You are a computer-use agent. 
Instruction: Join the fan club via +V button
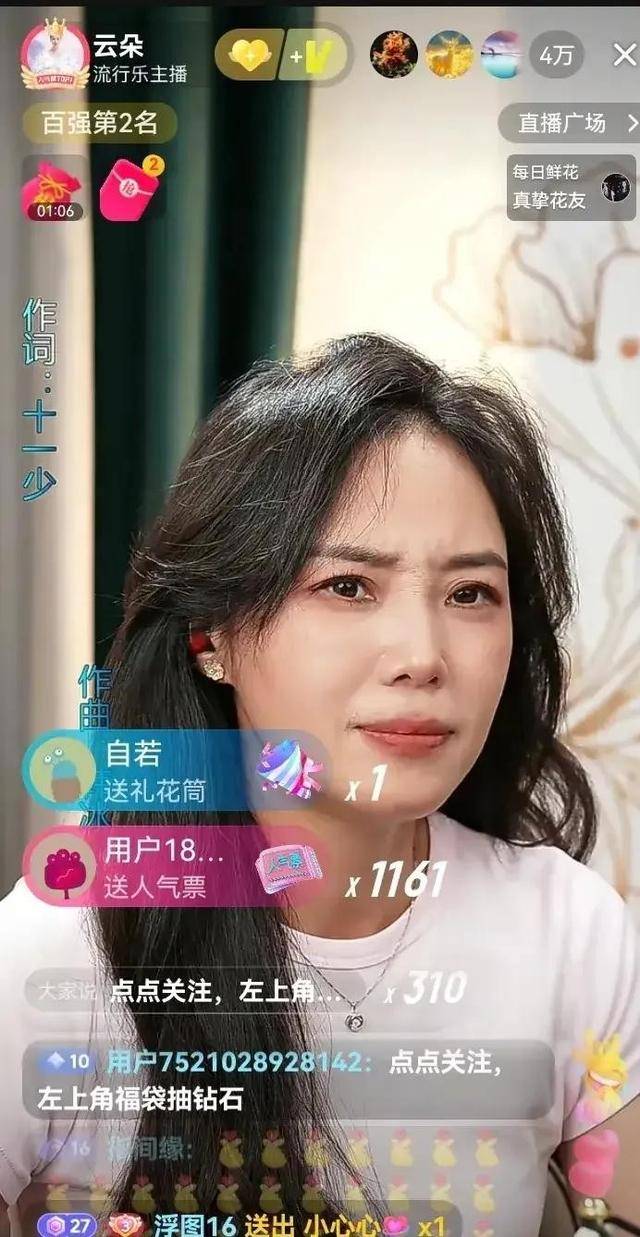(x=314, y=57)
